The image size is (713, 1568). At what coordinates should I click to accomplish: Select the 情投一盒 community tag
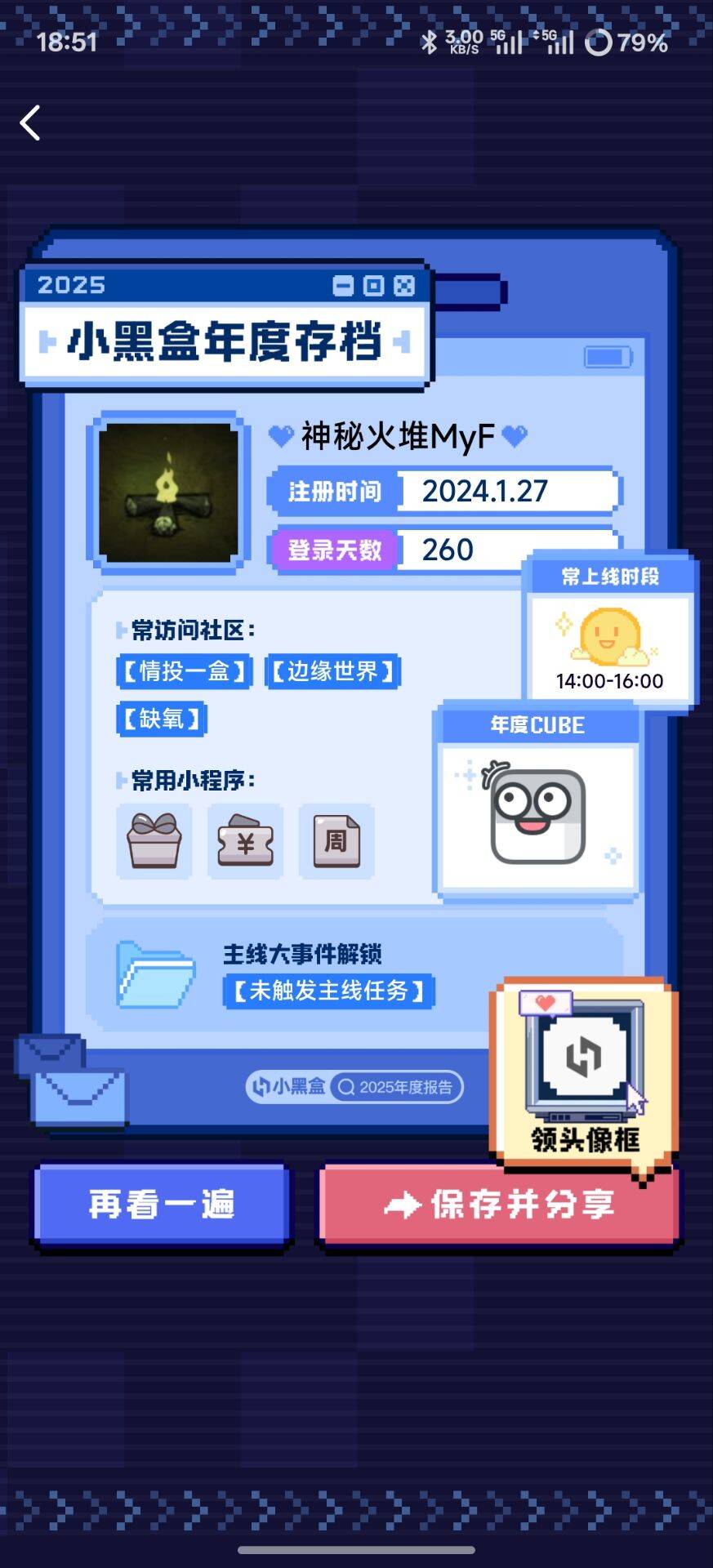pos(183,671)
